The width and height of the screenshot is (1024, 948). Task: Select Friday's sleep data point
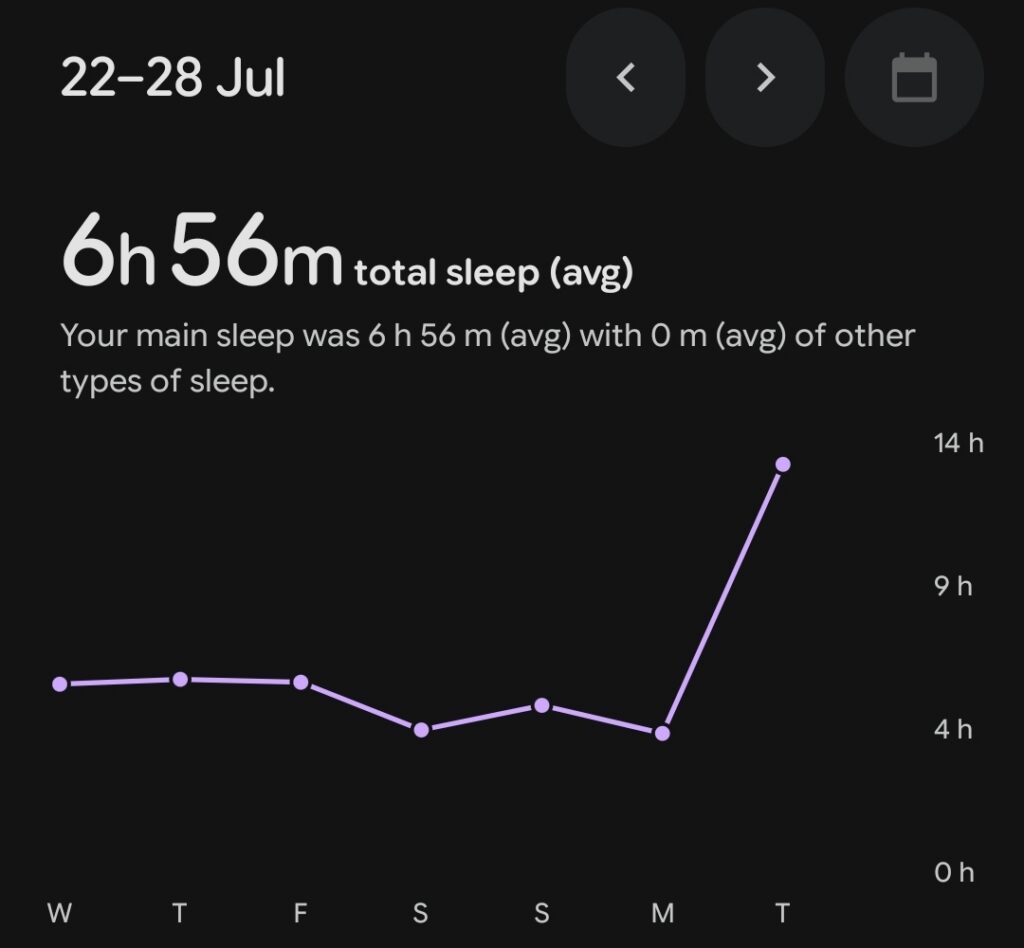(300, 682)
